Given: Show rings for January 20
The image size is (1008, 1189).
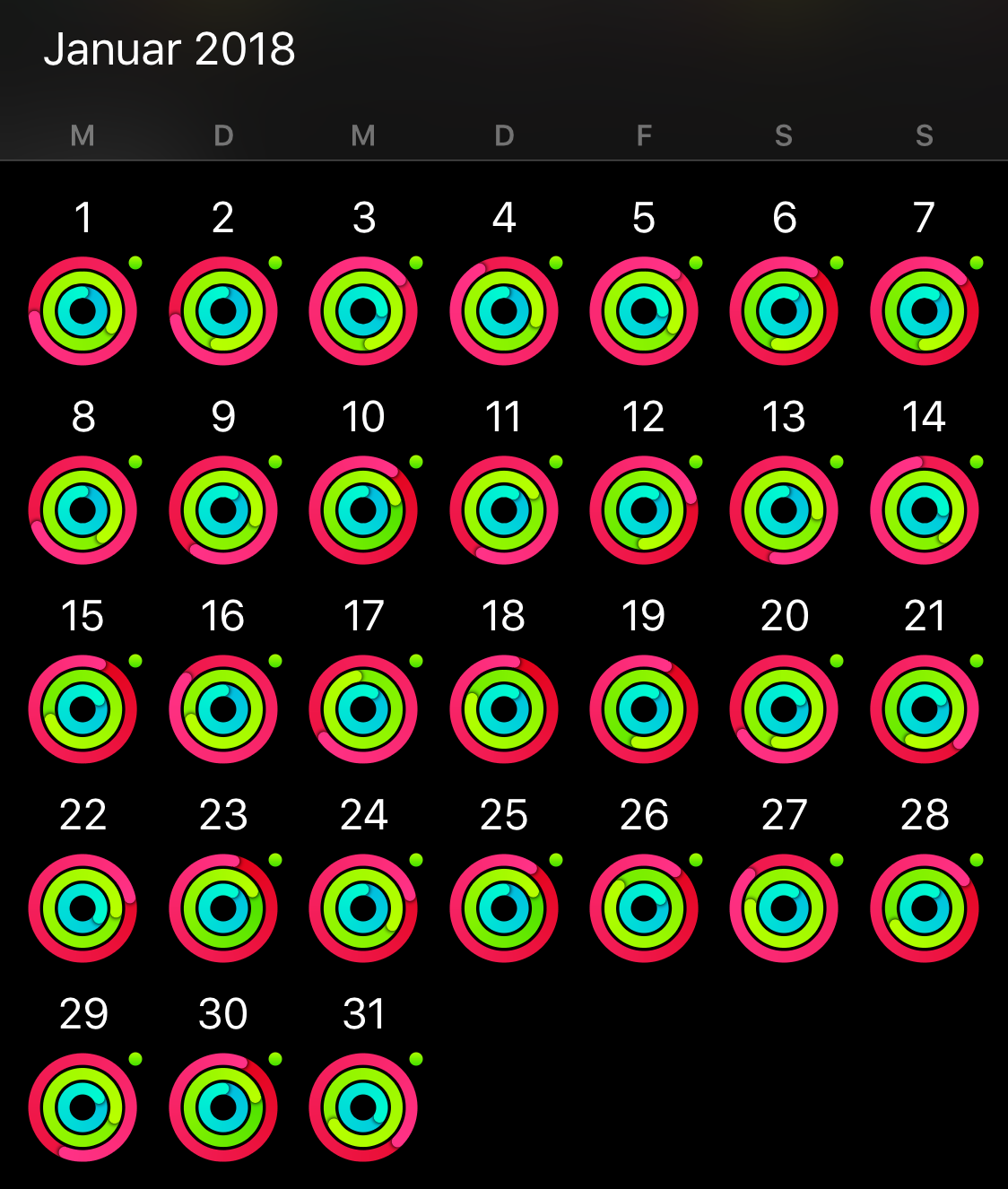Looking at the screenshot, I should [784, 709].
